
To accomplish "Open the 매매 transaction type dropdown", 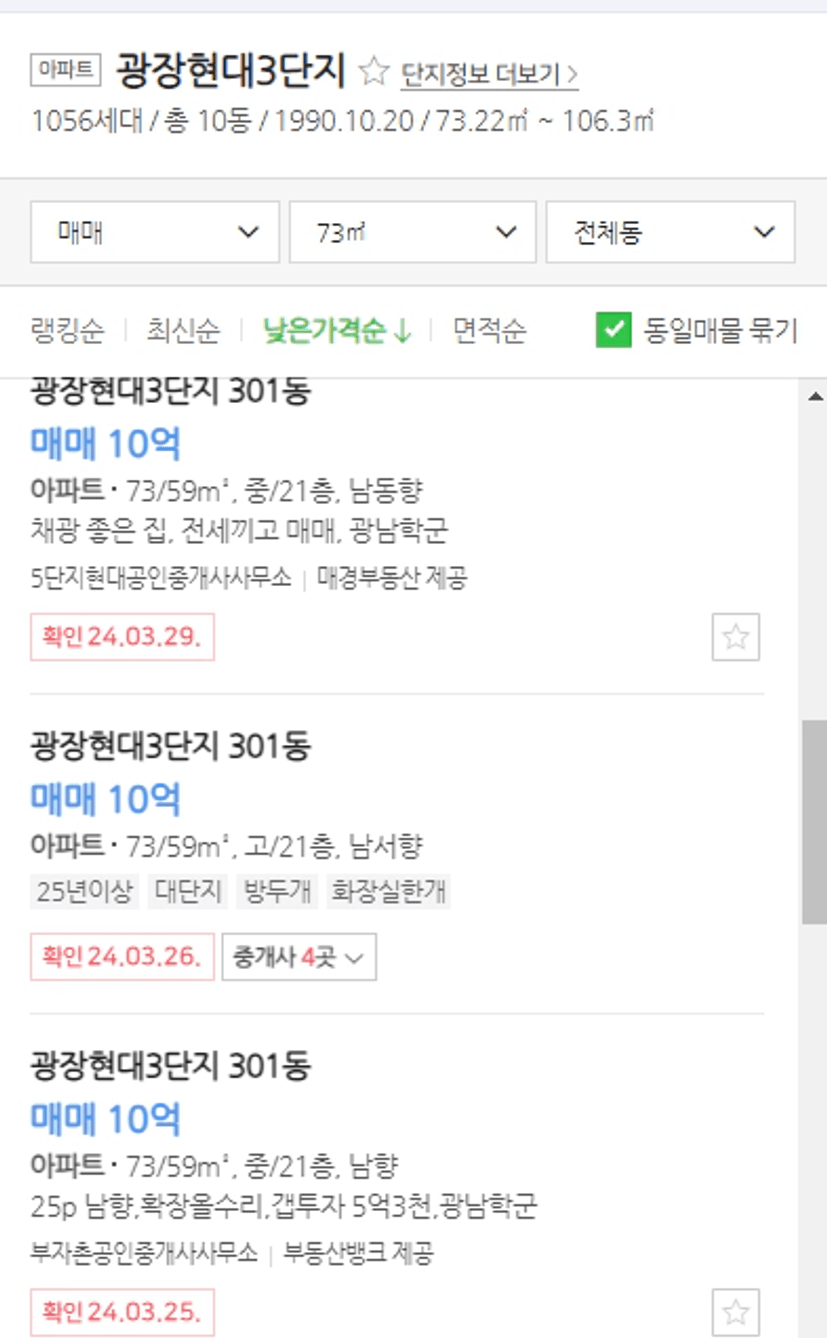I will pyautogui.click(x=155, y=232).
